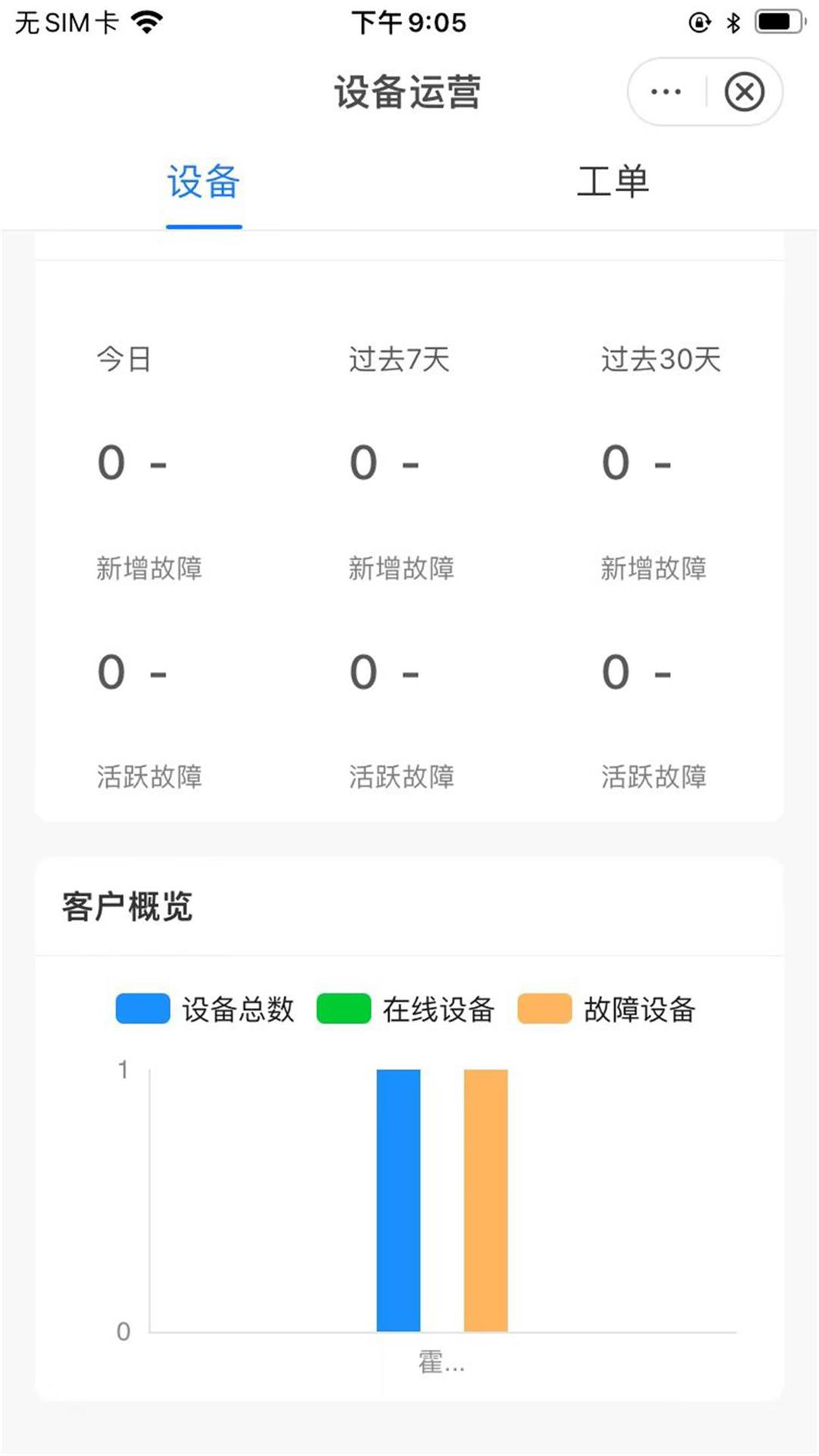Viewport: 819px width, 1456px height.
Task: Switch to the 工单 tab
Action: (x=613, y=182)
